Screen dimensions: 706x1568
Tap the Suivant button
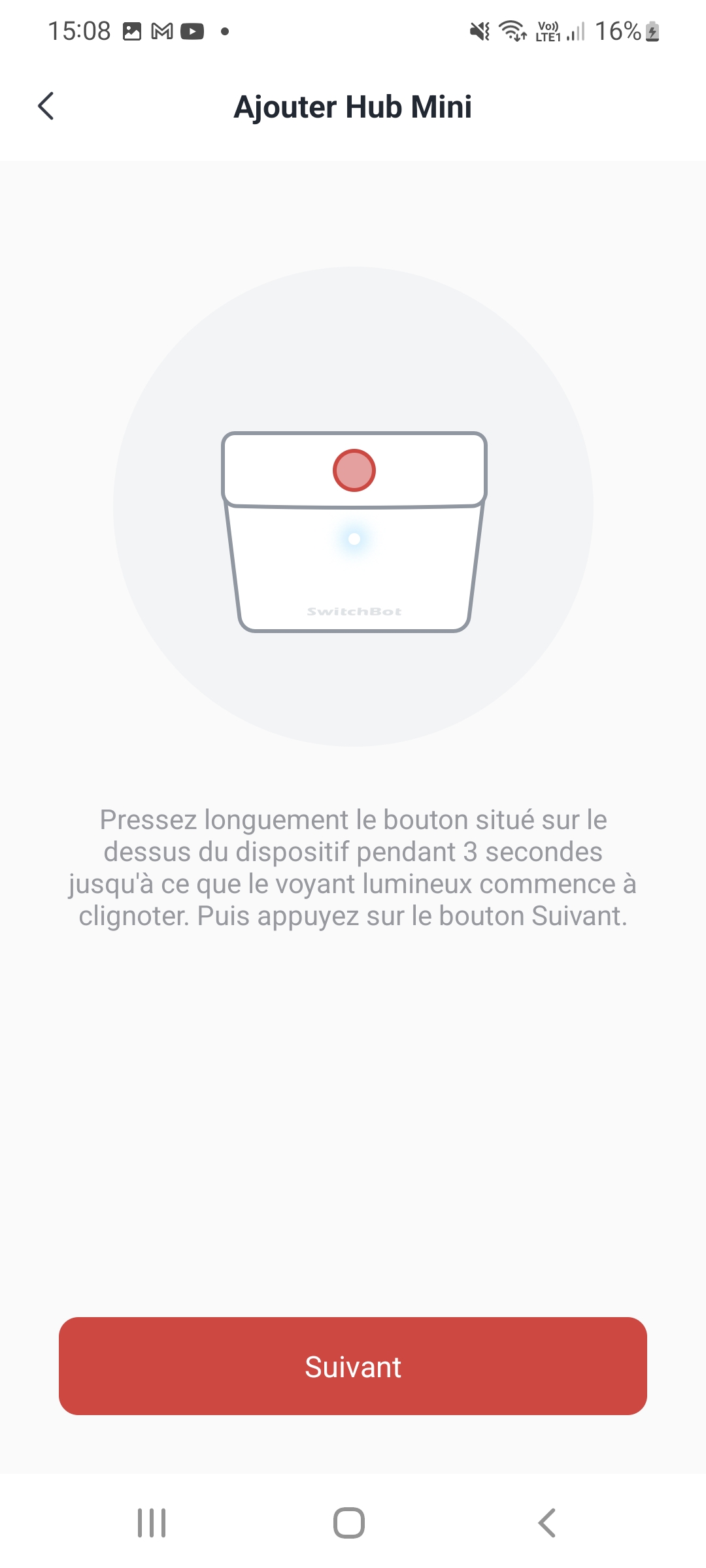[353, 1366]
